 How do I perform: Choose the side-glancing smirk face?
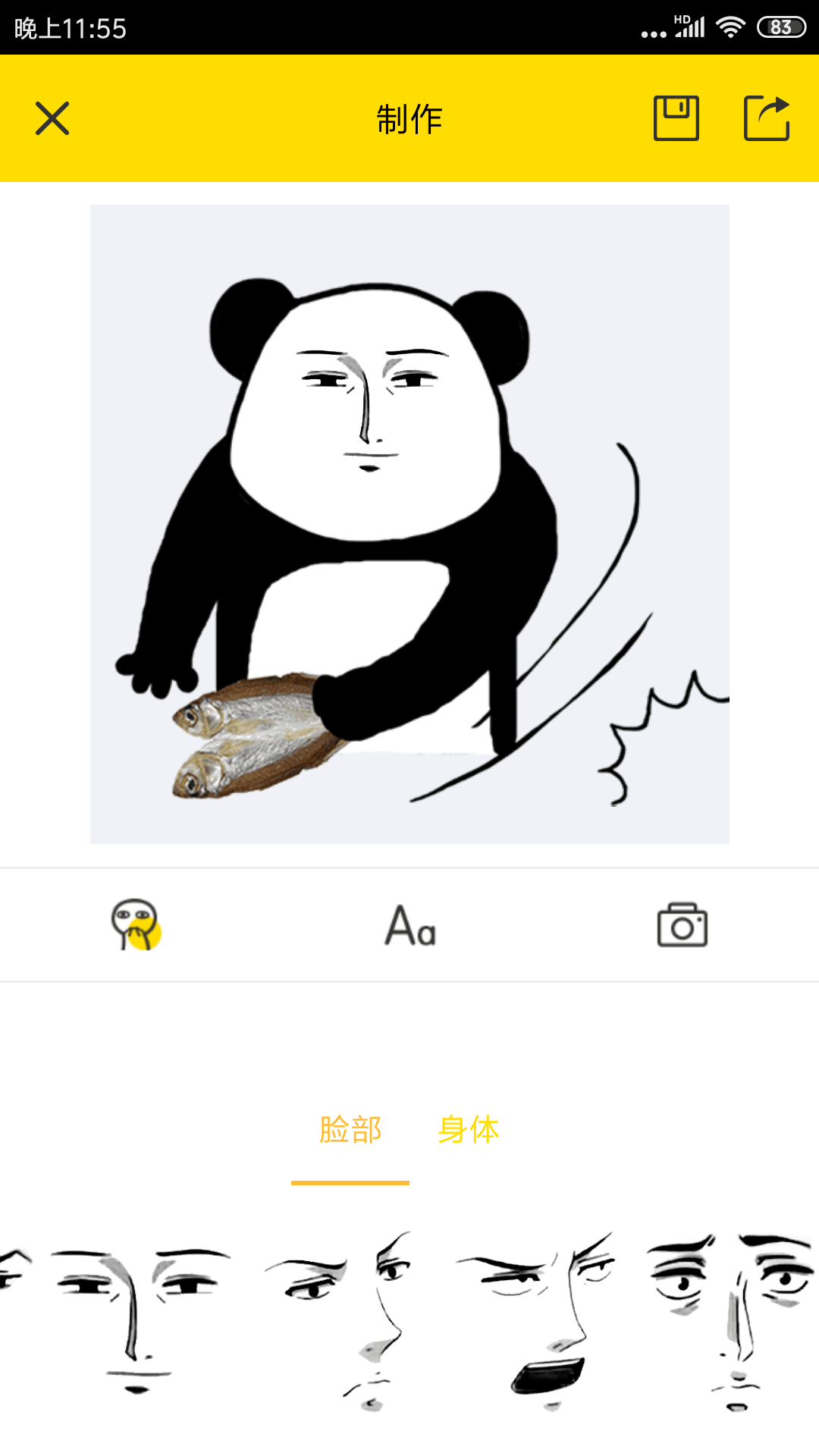click(339, 1321)
